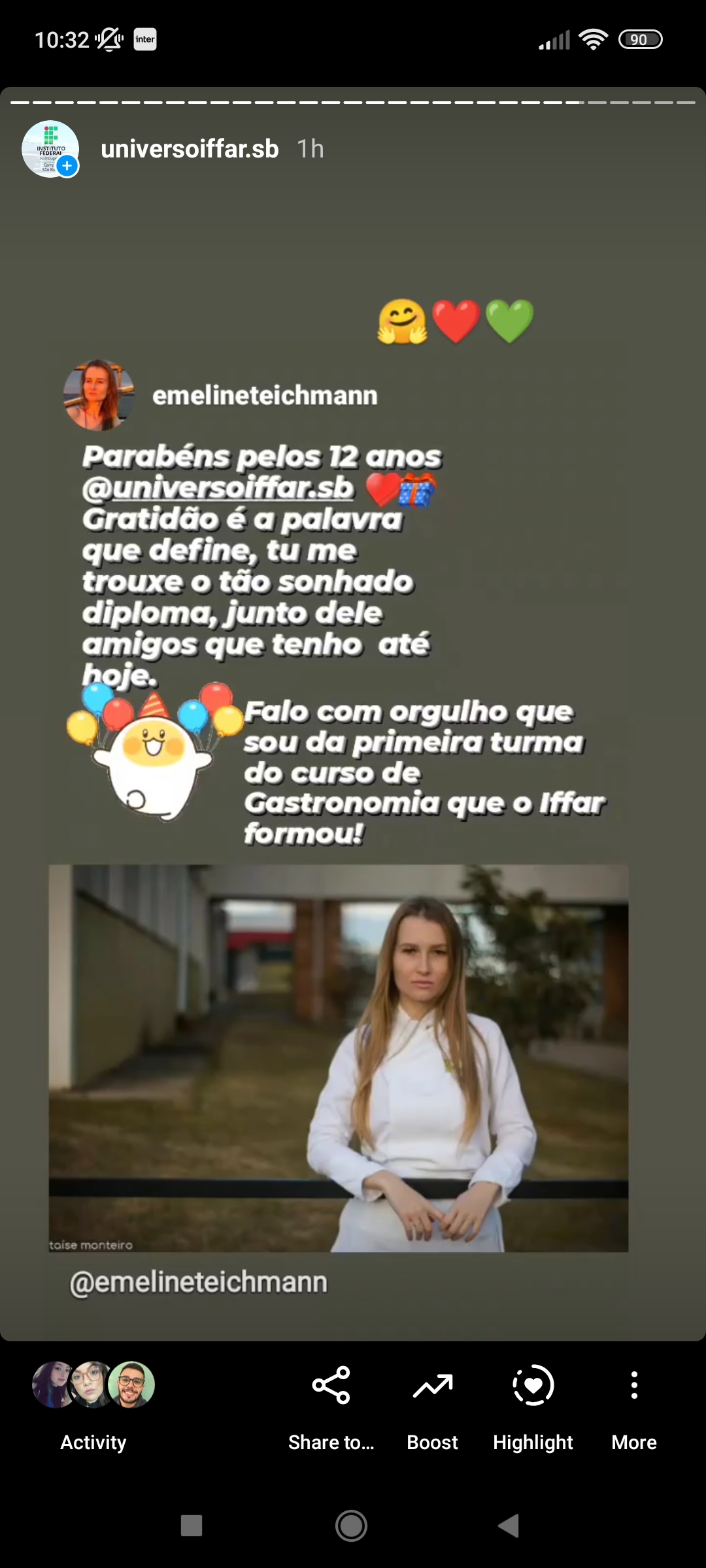Tap the Share to... icon
The image size is (706, 1568).
(331, 1385)
